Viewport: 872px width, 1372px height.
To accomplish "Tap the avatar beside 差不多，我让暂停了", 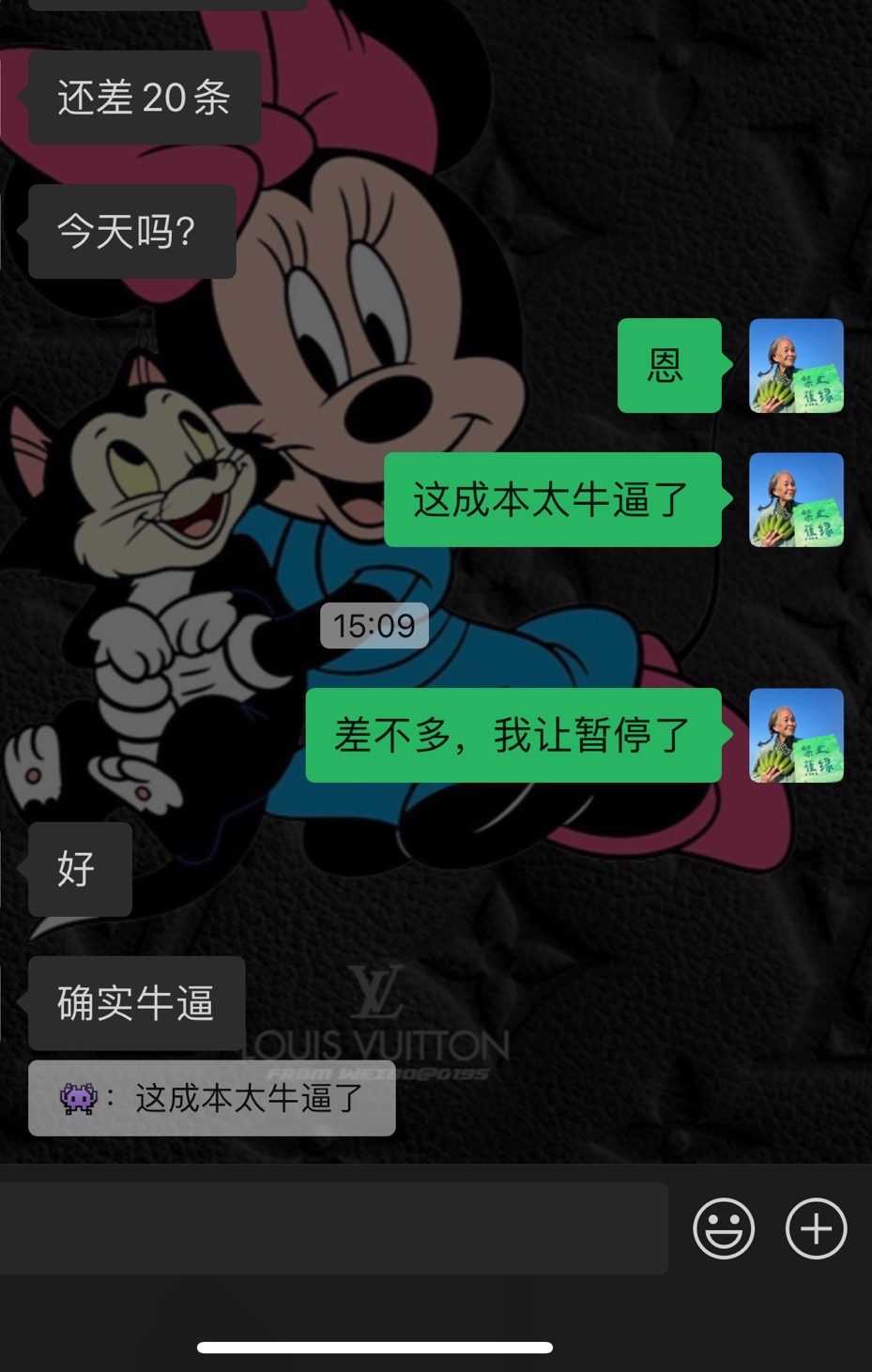I will (796, 736).
